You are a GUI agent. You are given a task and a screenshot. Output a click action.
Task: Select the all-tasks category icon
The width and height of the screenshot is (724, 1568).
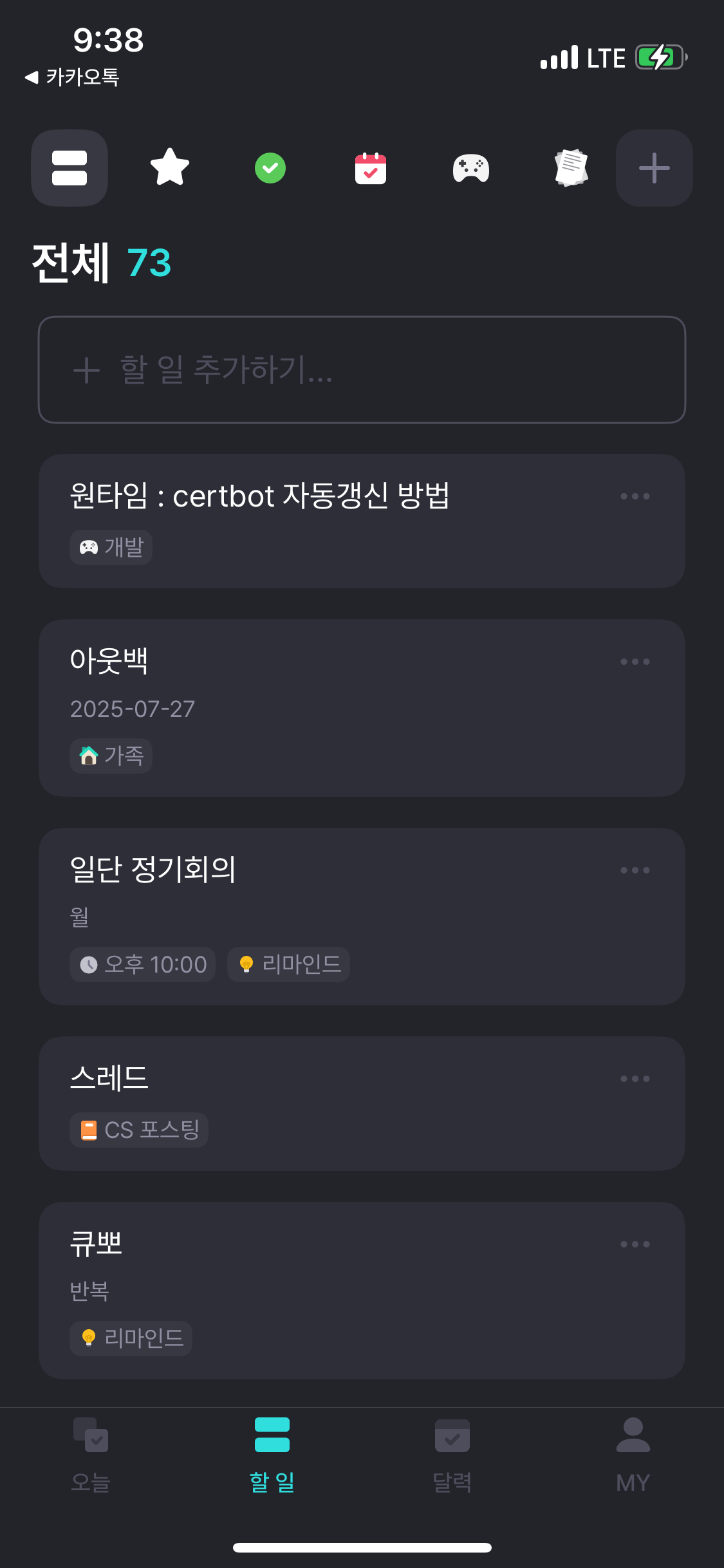pos(70,168)
